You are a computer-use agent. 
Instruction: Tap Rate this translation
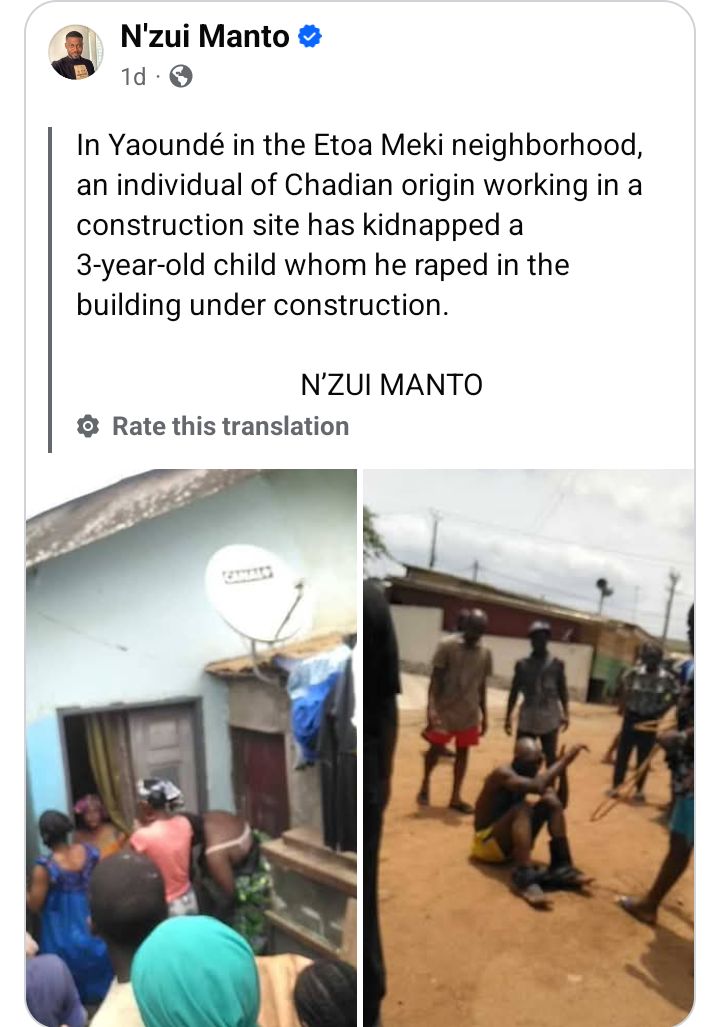229,426
